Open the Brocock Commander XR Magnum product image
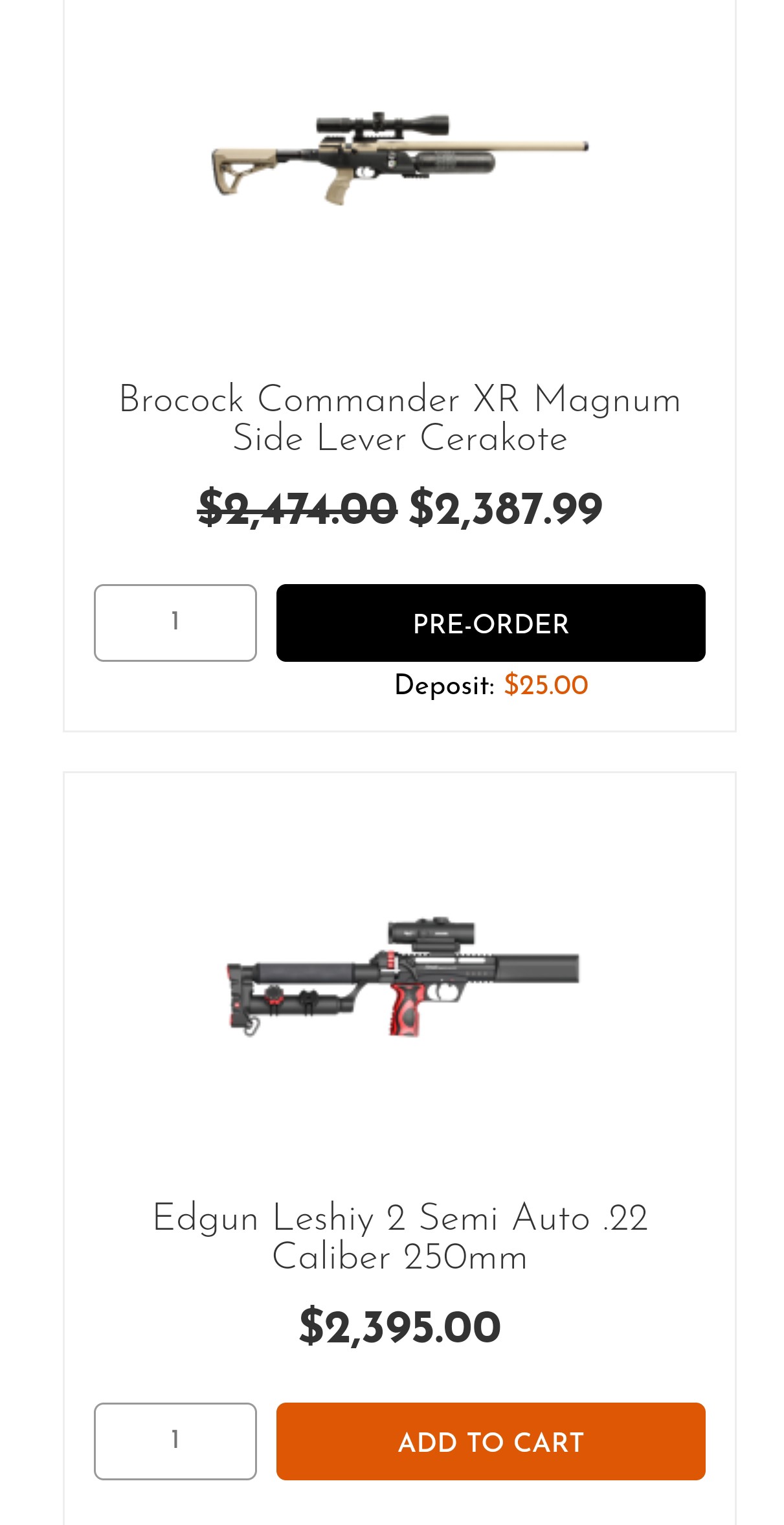This screenshot has height=1525, width=784. point(399,159)
